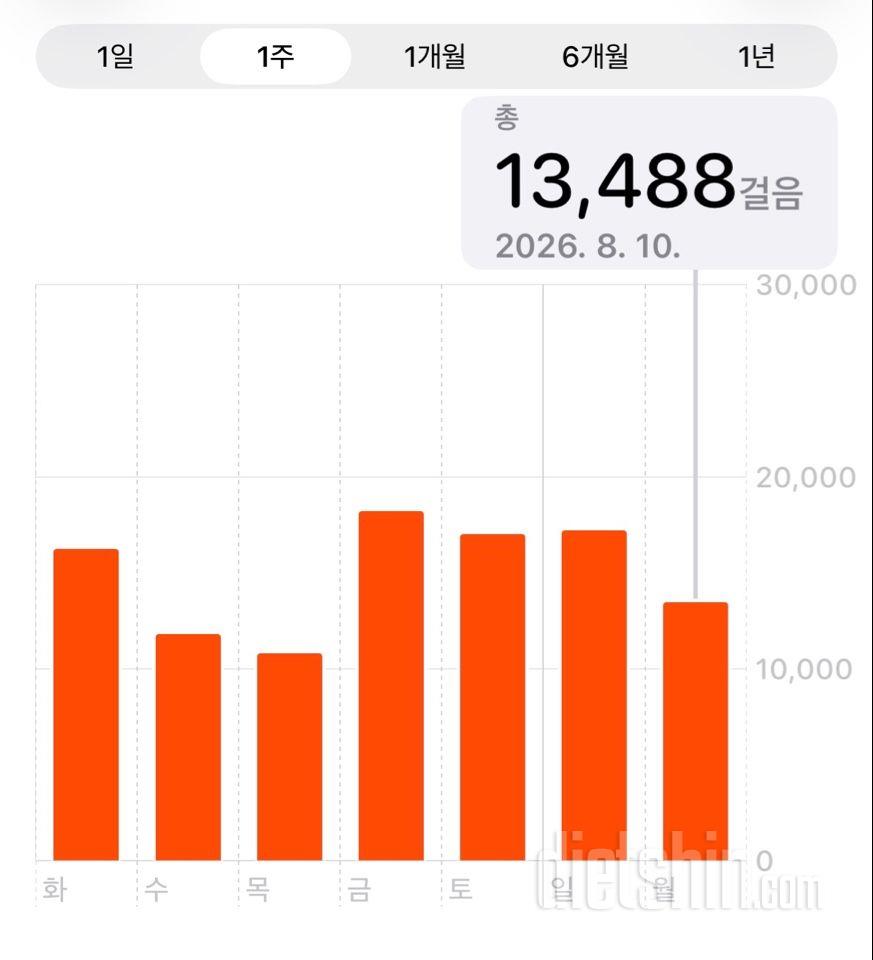Select the 1주 segment
This screenshot has height=960, width=873.
tap(275, 56)
